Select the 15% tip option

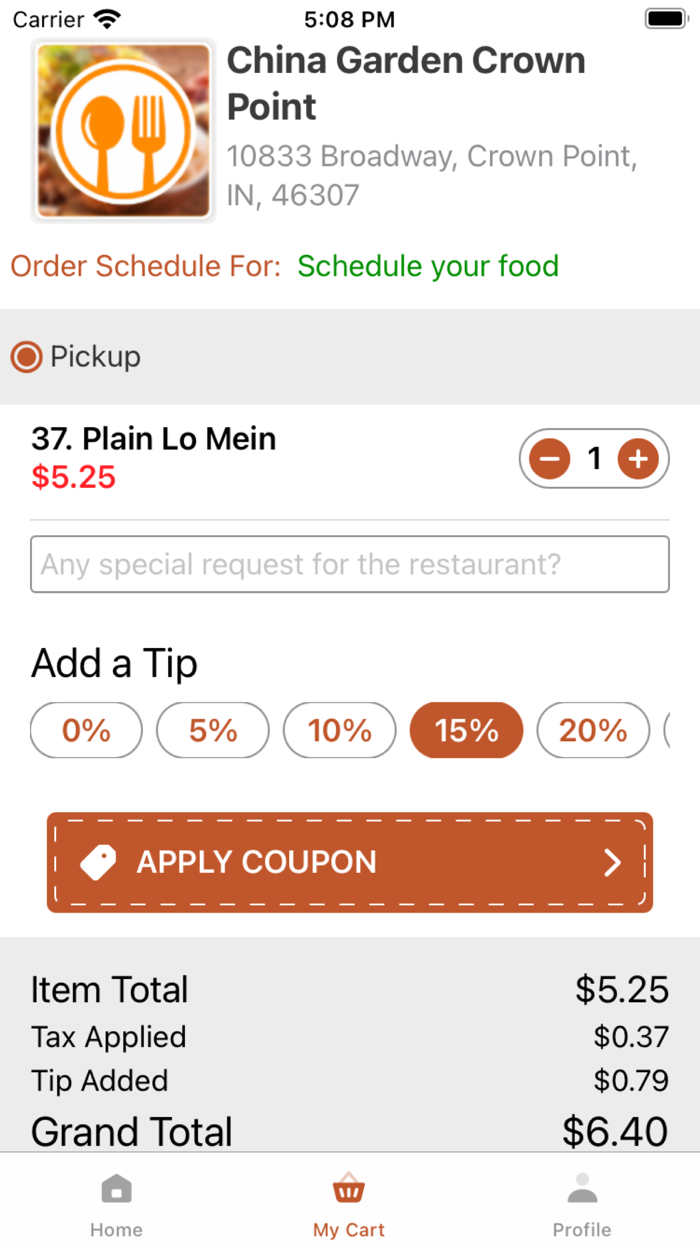[x=467, y=730]
